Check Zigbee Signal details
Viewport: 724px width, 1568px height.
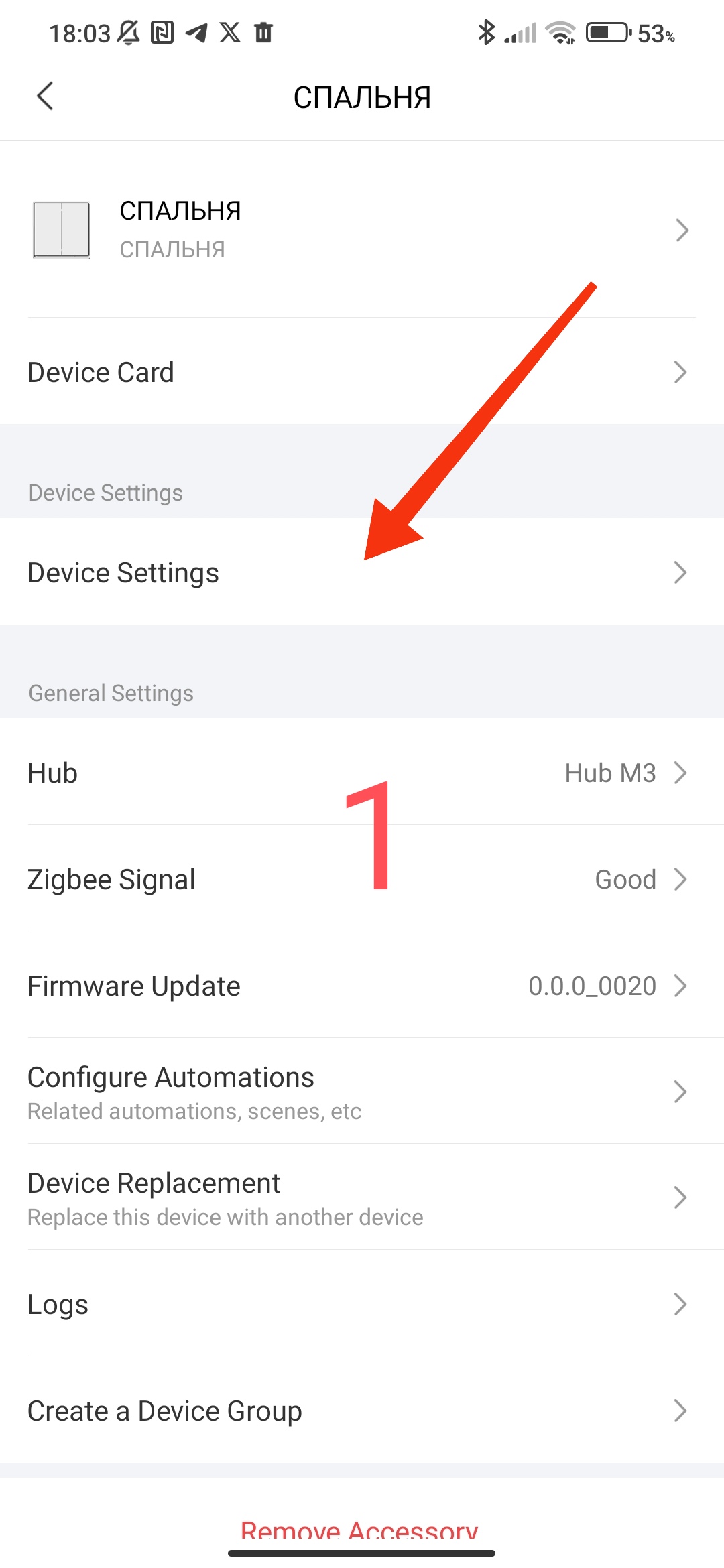click(x=362, y=879)
